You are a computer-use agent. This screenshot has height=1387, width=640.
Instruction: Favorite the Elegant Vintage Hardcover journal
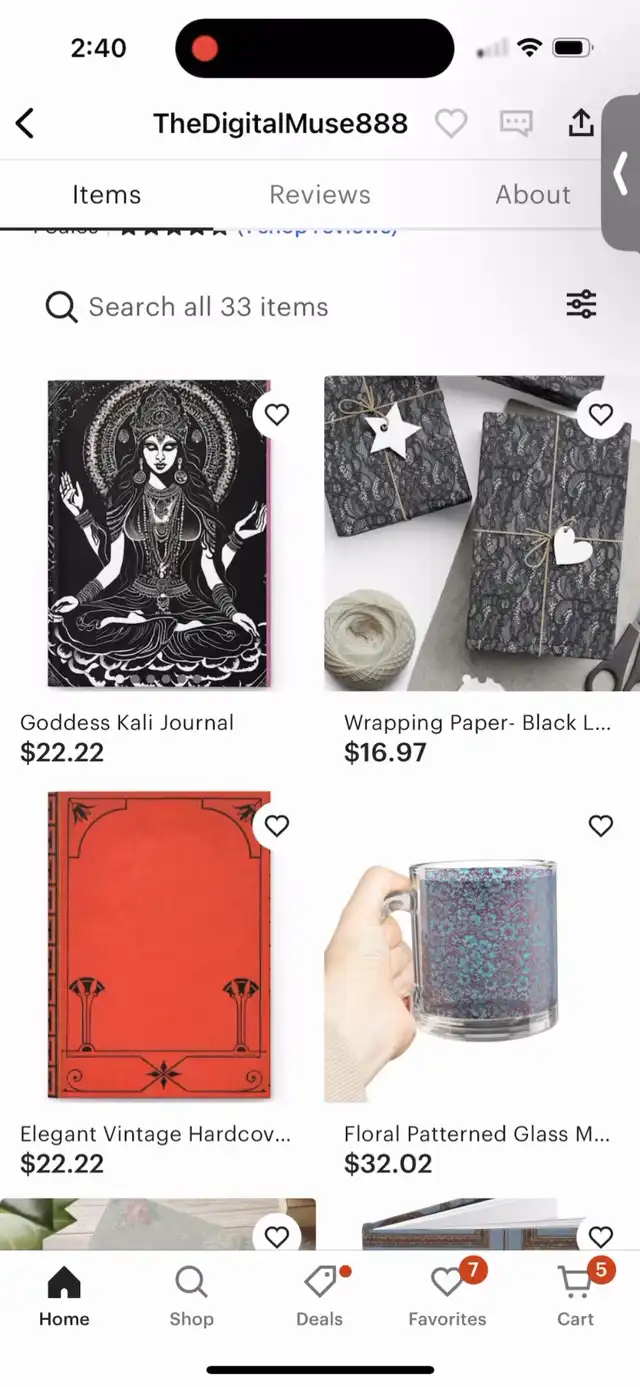(x=277, y=825)
